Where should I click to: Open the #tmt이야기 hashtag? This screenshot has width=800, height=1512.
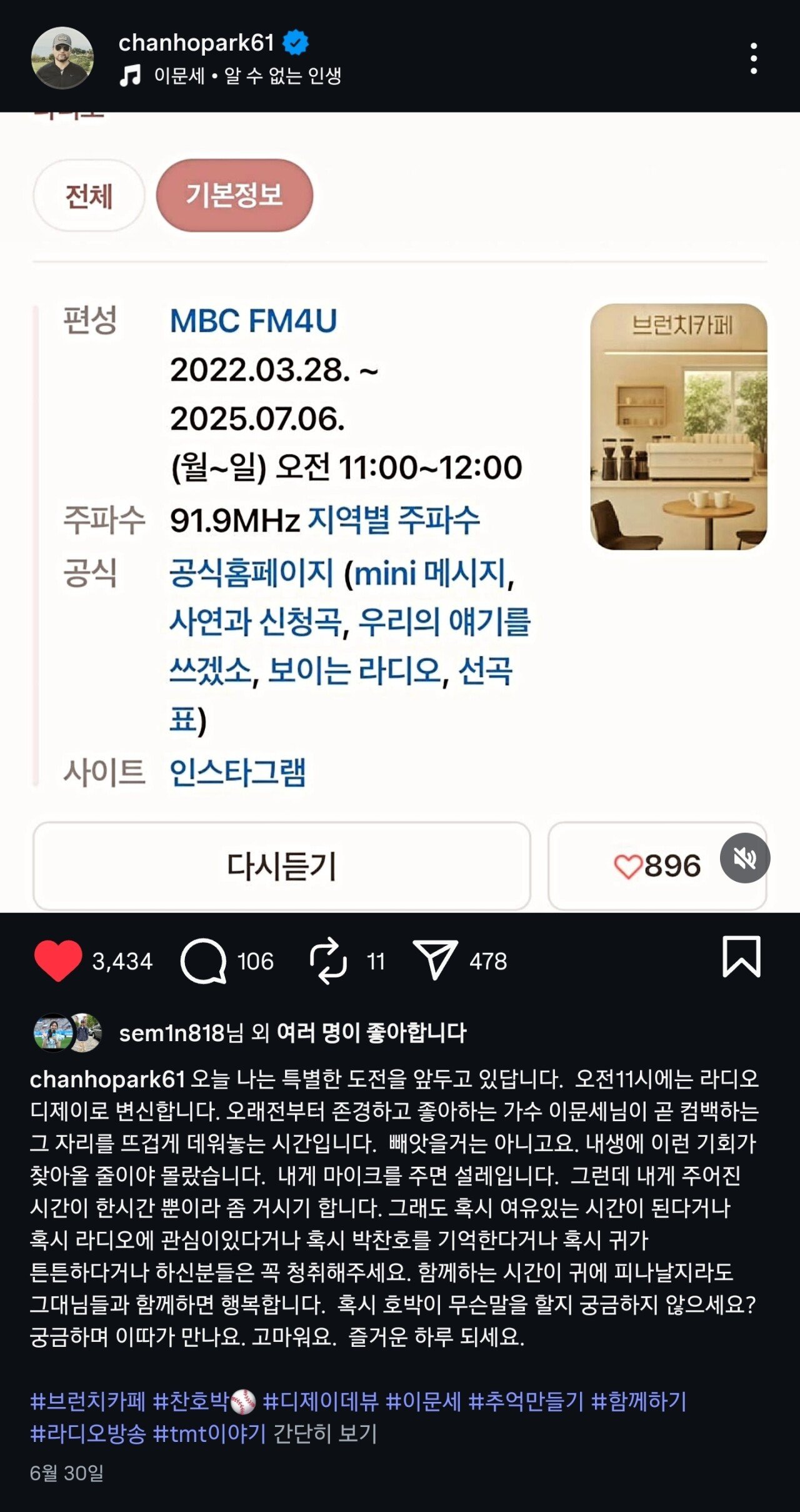coord(209,1434)
